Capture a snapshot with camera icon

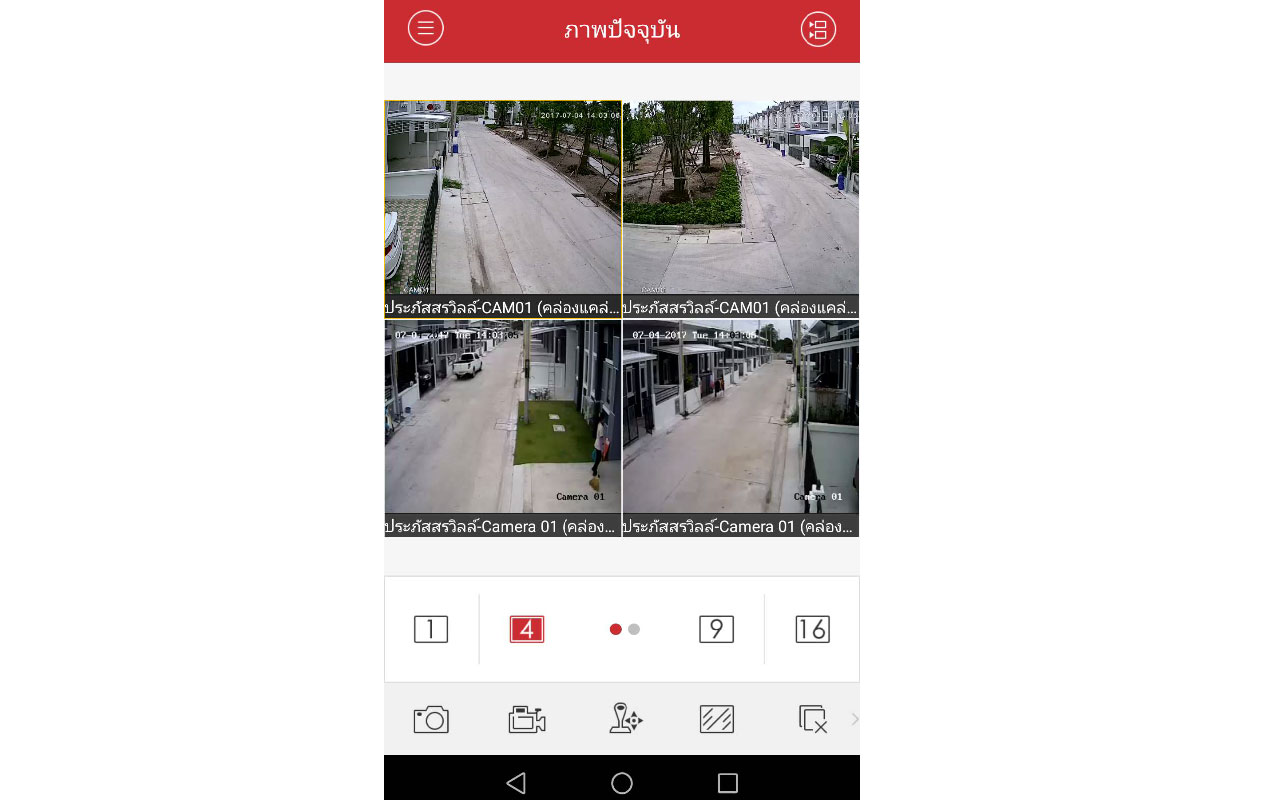(431, 719)
